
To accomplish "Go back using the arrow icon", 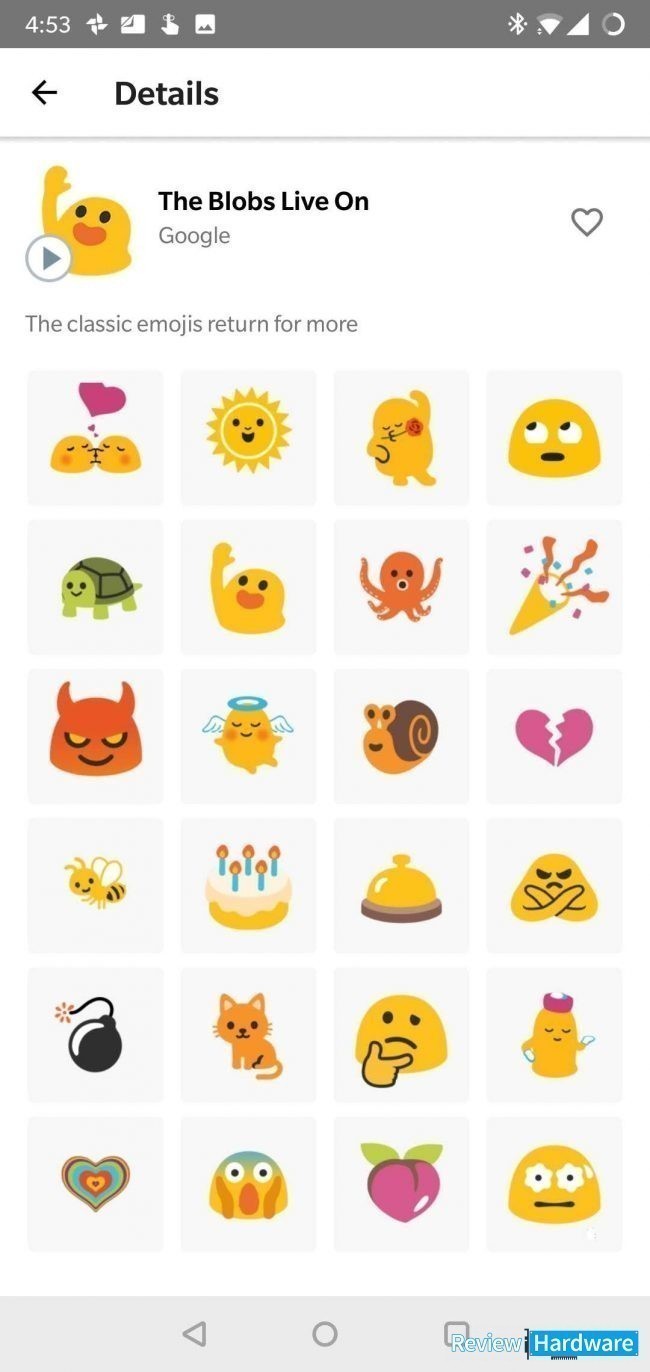I will 44,93.
